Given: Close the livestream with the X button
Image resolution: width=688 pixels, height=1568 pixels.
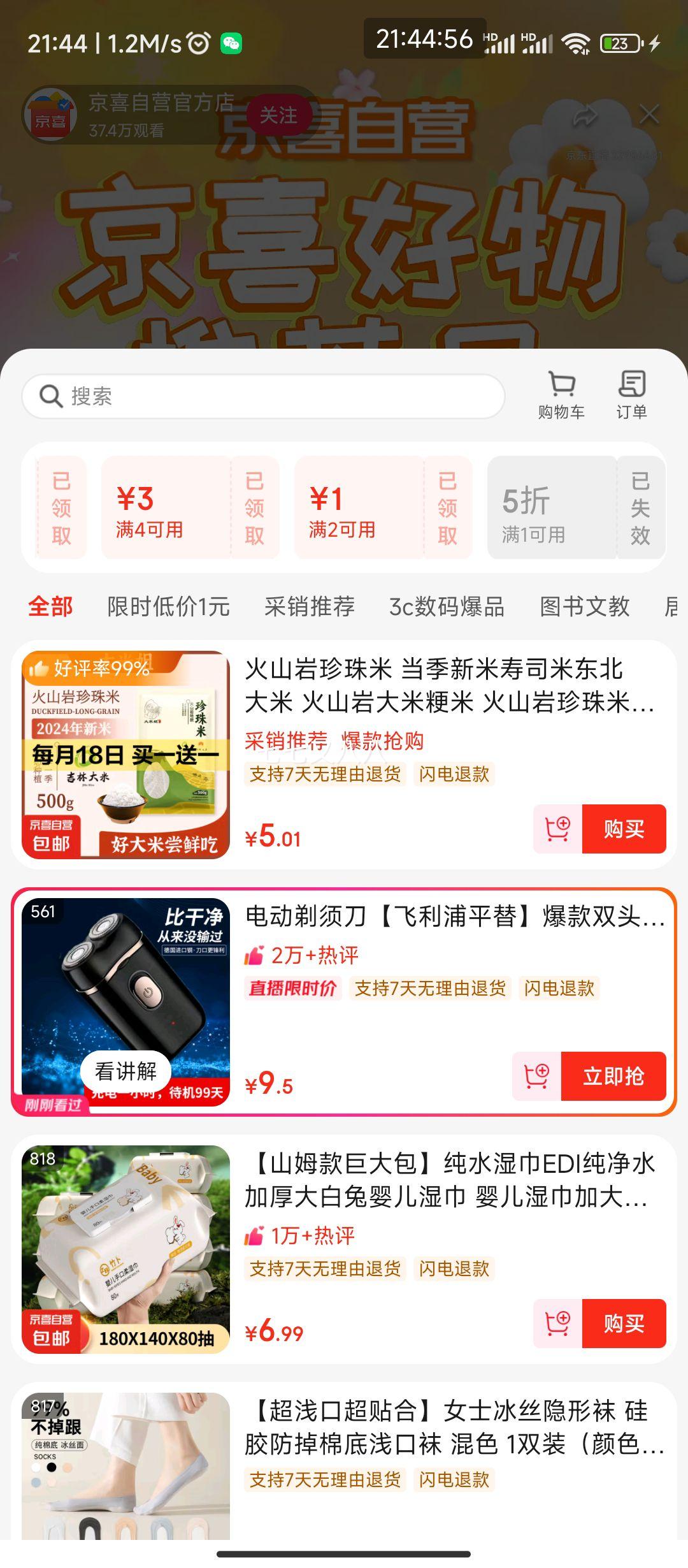Looking at the screenshot, I should click(x=649, y=113).
